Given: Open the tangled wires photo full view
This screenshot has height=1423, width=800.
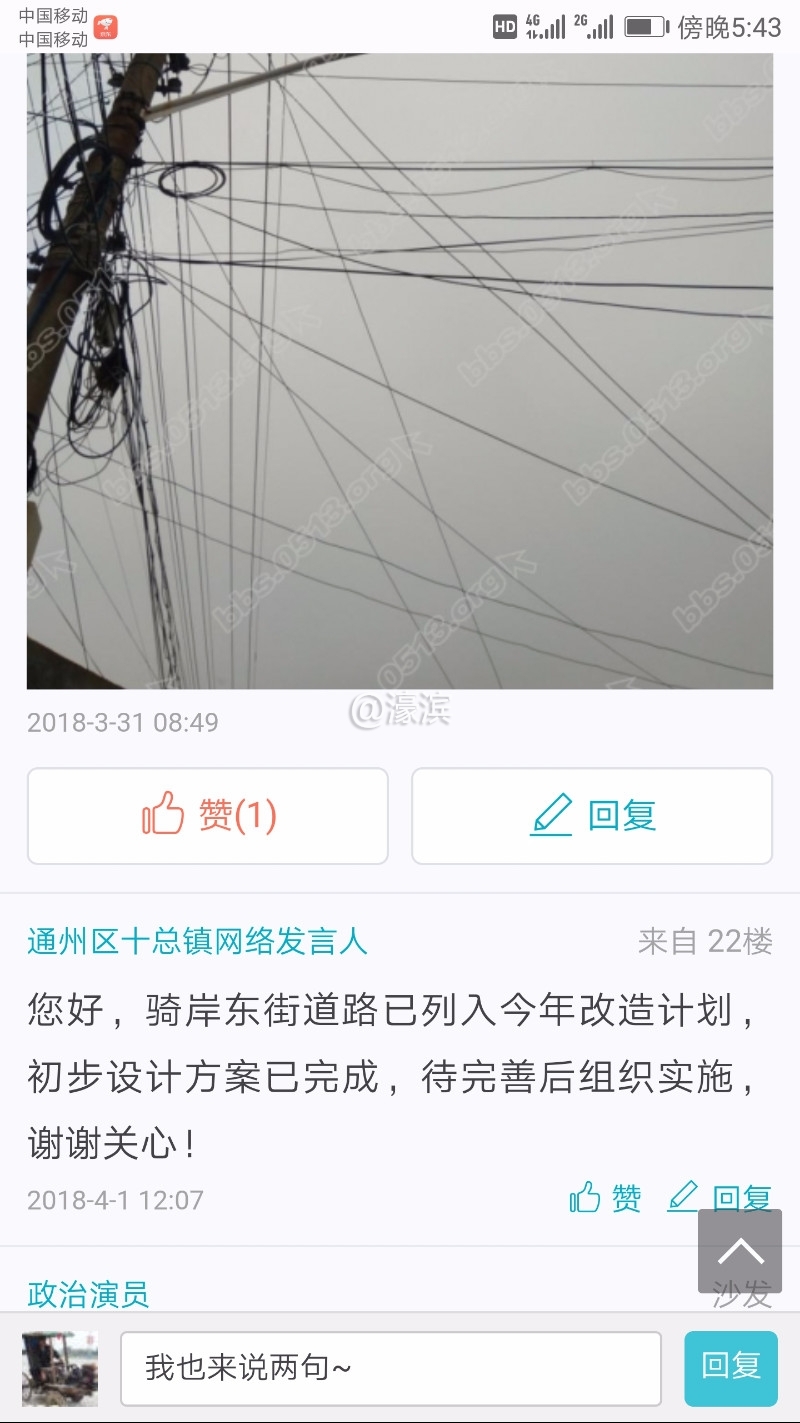Looking at the screenshot, I should click(400, 370).
